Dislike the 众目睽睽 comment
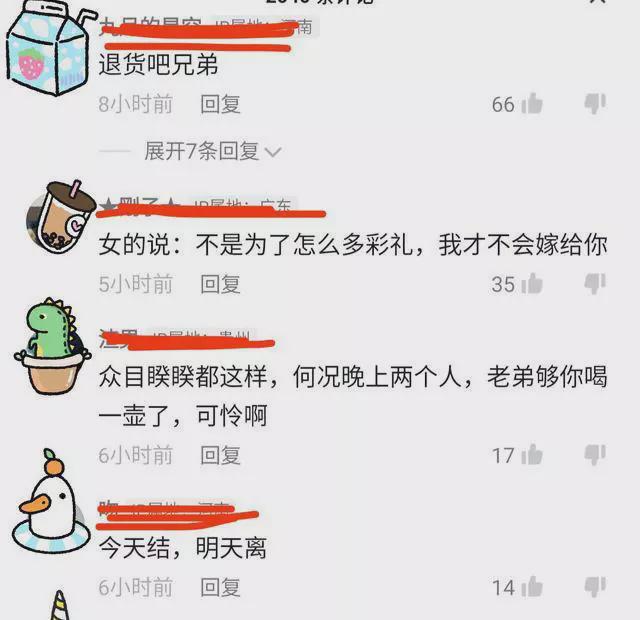The height and width of the screenshot is (620, 640). 595,455
